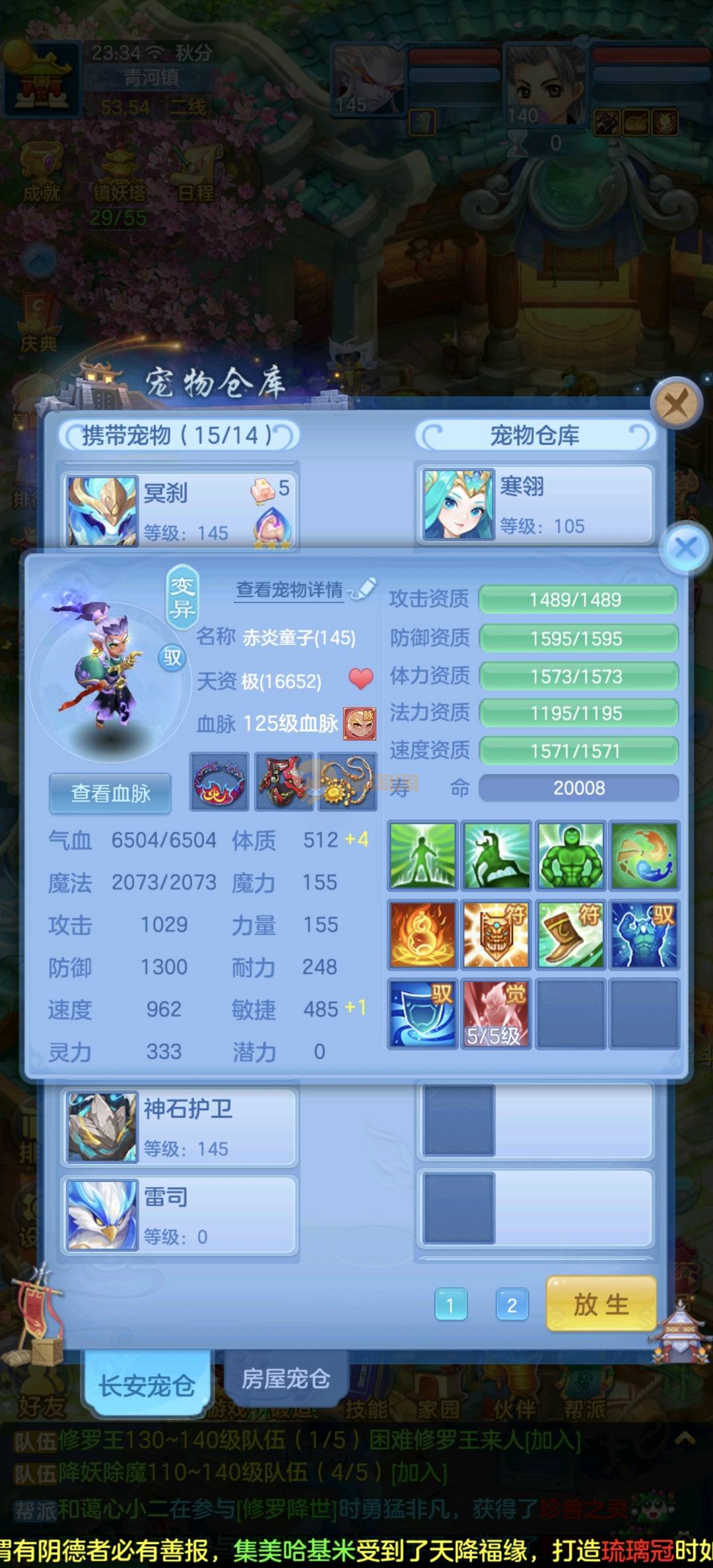Screen dimensions: 713x1568
Task: Choose 寒翎 in the pet warehouse
Action: click(535, 505)
